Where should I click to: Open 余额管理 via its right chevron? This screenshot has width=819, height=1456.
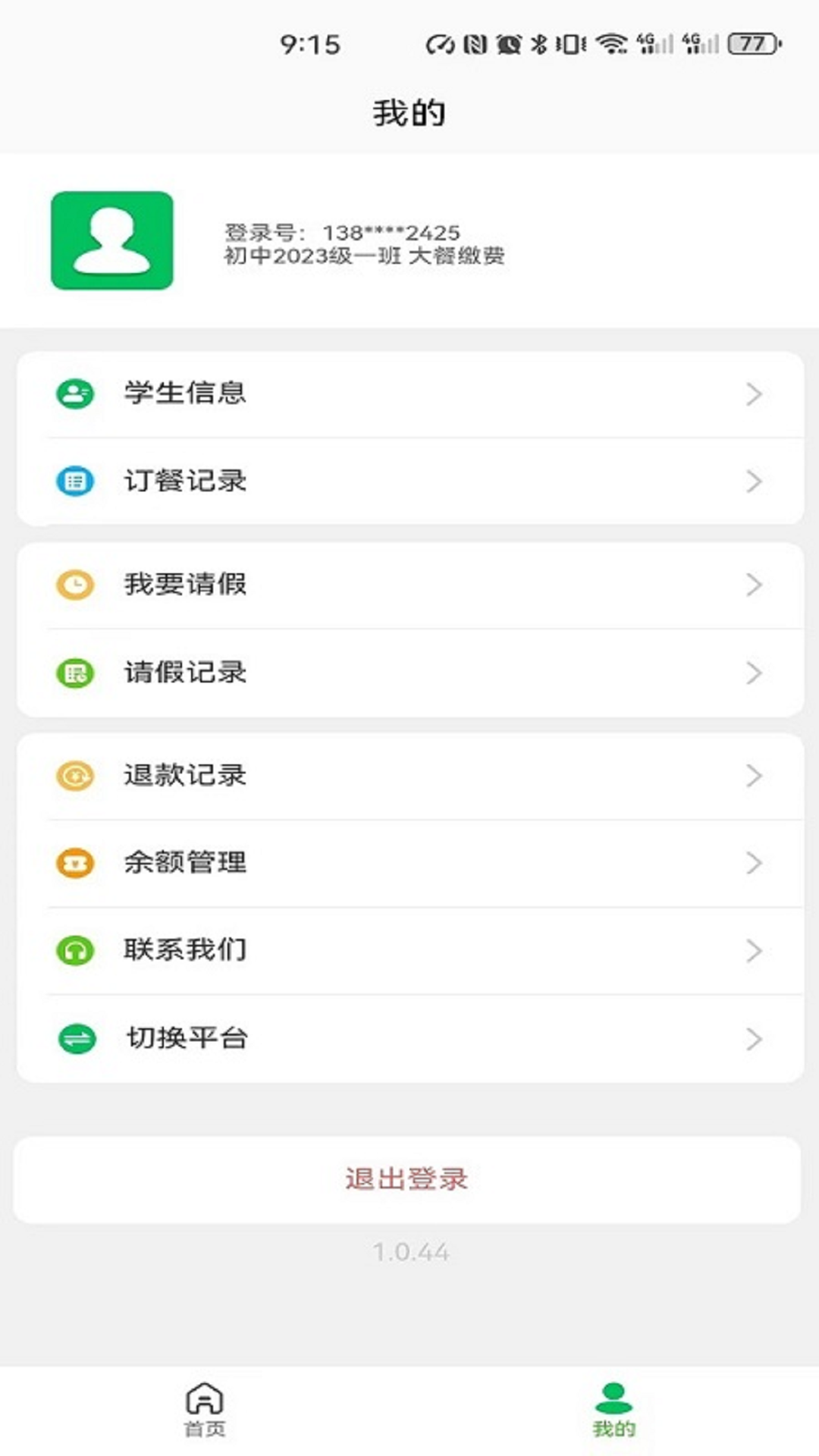pyautogui.click(x=753, y=862)
